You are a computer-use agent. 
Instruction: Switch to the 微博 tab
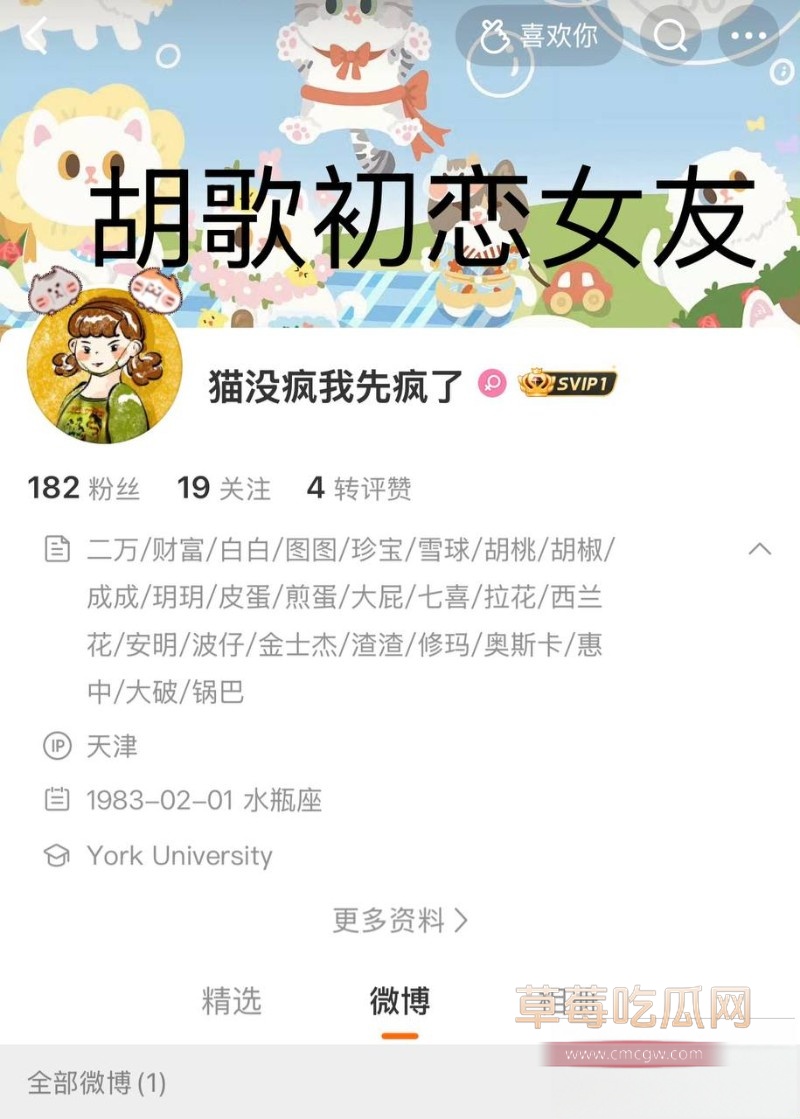[399, 1000]
